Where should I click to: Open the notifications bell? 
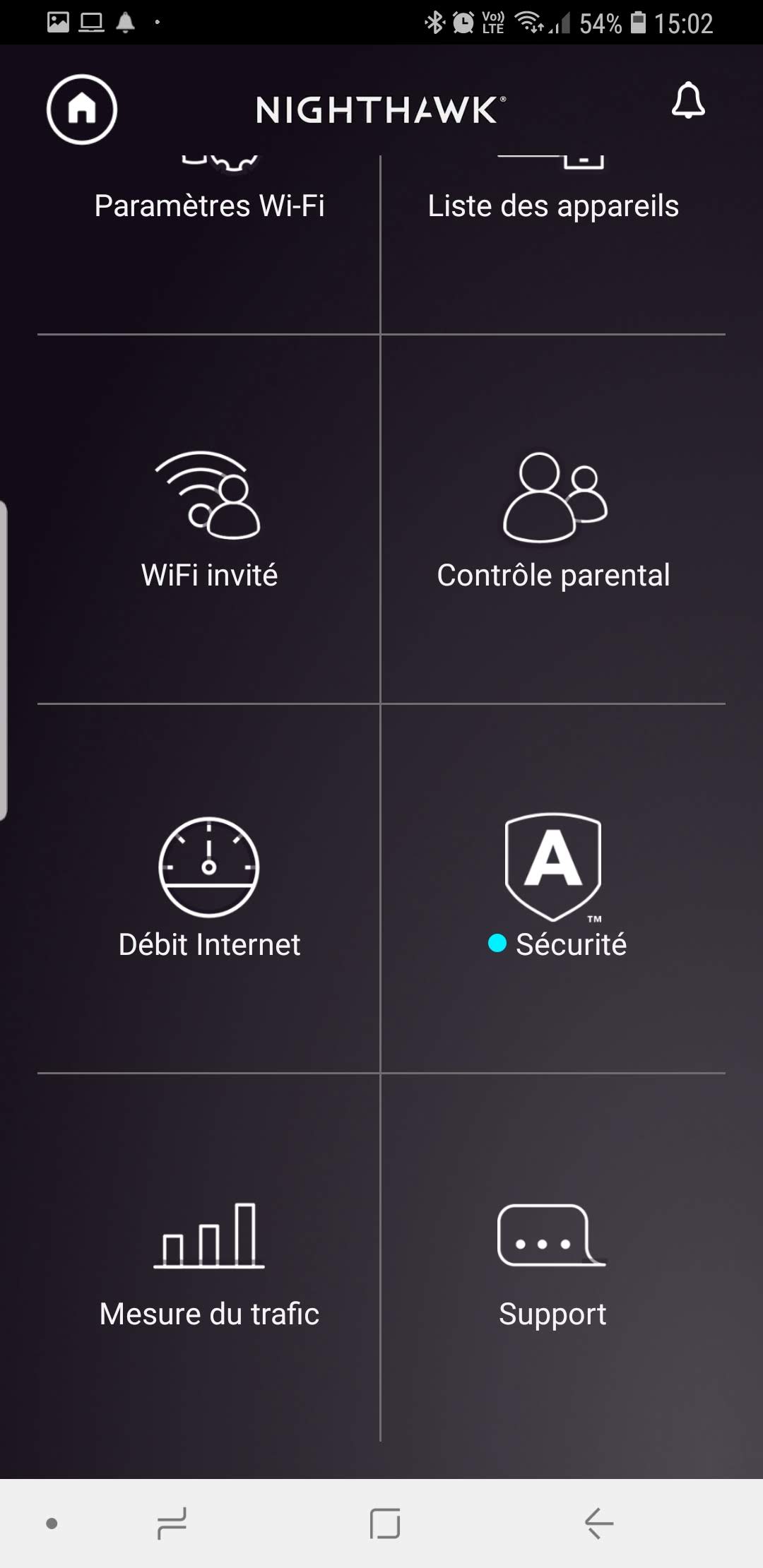click(x=687, y=101)
